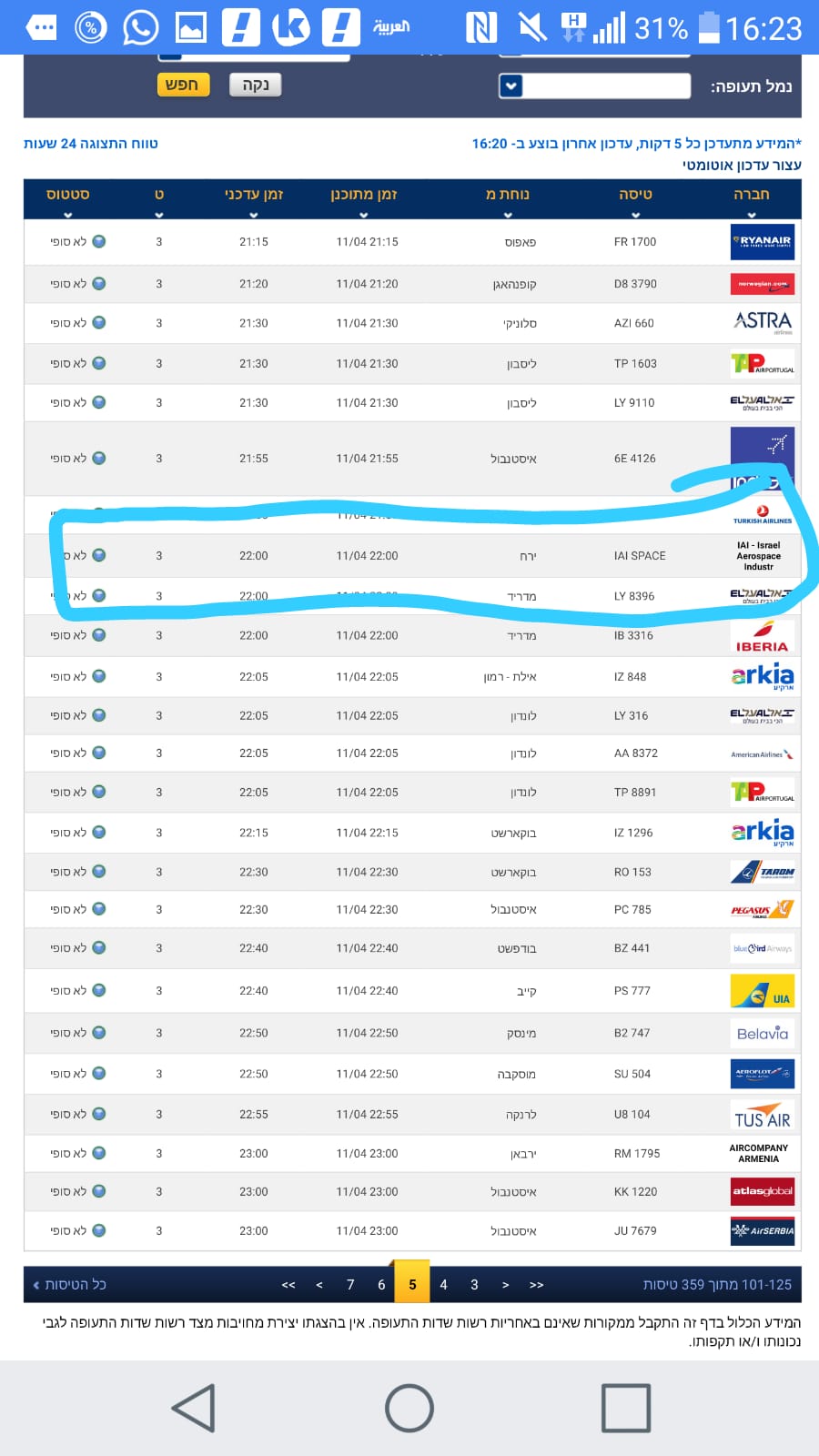Tap the double arrow << pagination button
This screenshot has height=1456, width=819.
point(288,1285)
